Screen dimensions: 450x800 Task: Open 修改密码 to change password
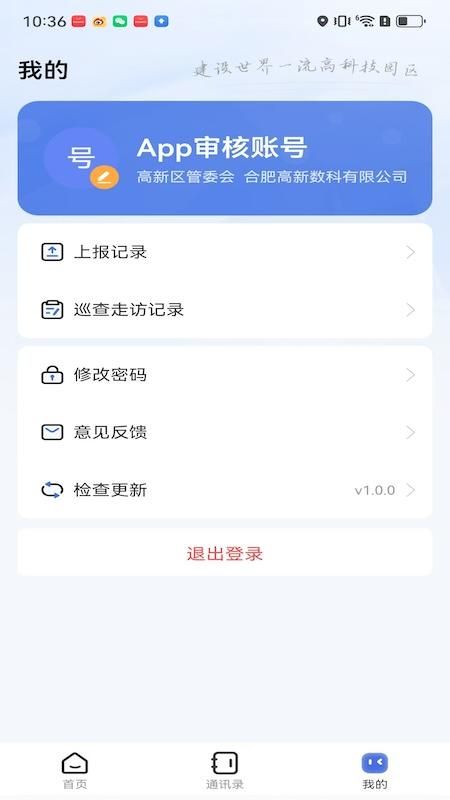[225, 375]
